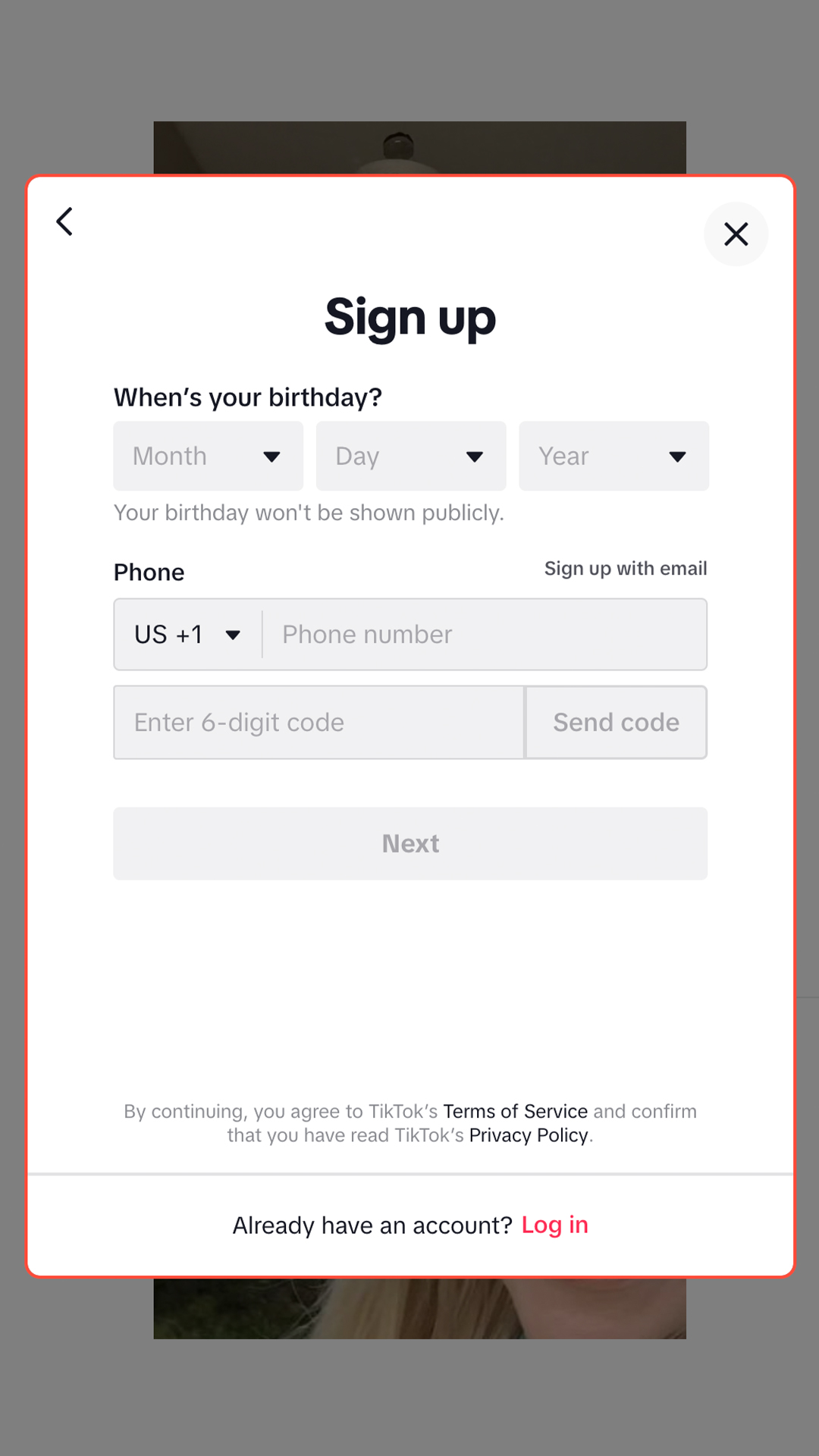Open the Day picker
Screen dimensions: 819x1456
410,456
